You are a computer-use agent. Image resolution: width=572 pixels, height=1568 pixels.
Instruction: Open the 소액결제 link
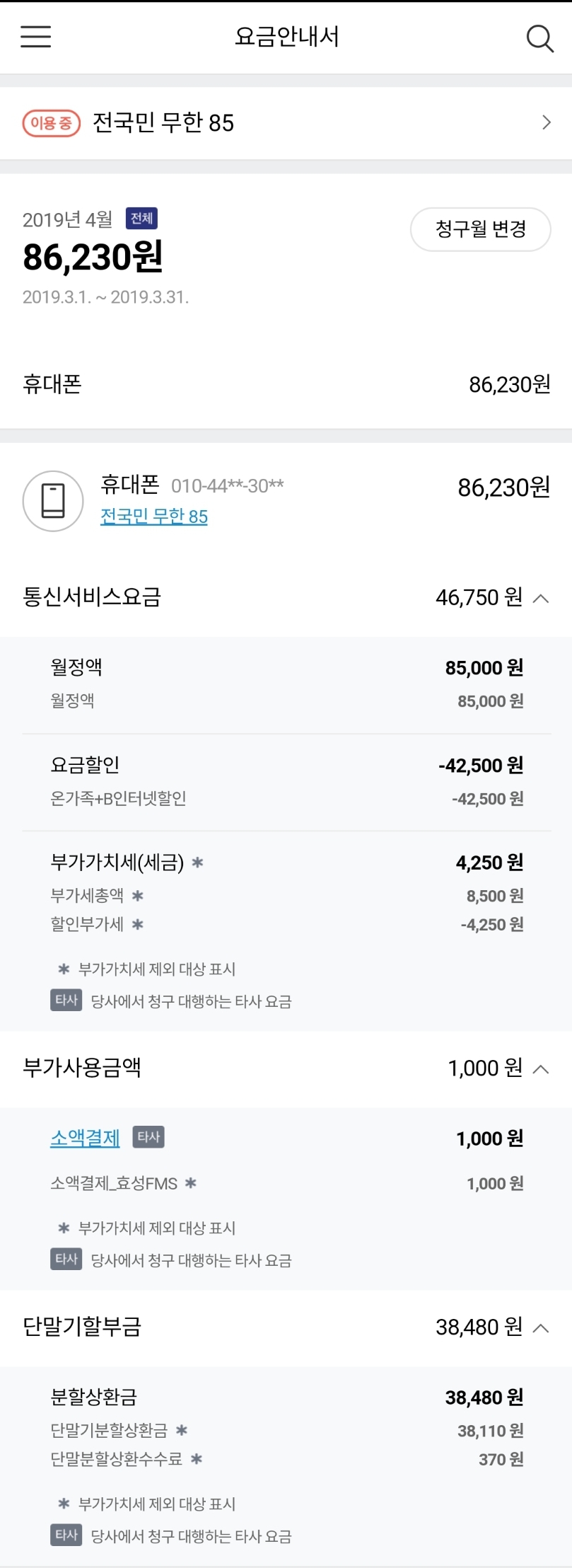click(85, 1137)
